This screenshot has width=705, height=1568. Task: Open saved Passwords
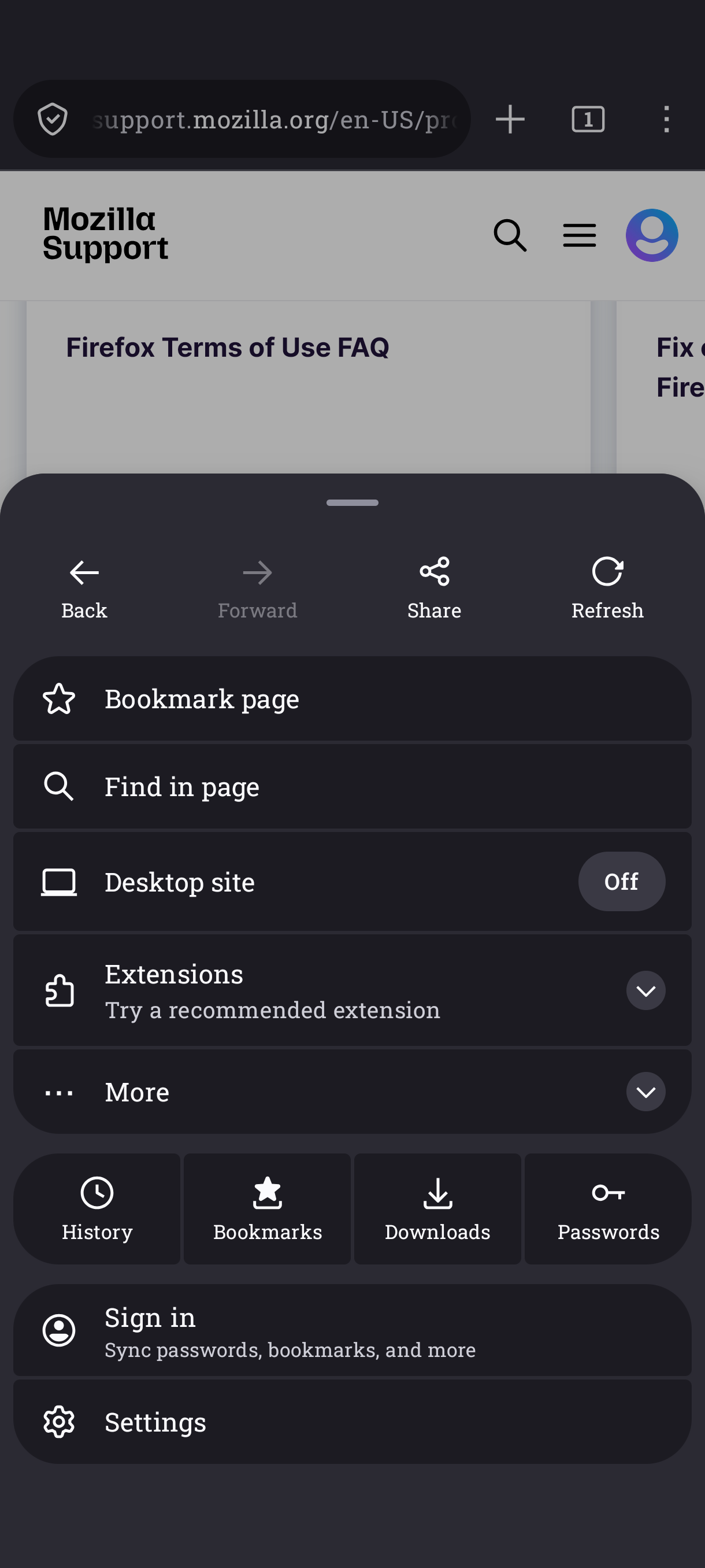click(x=608, y=1208)
